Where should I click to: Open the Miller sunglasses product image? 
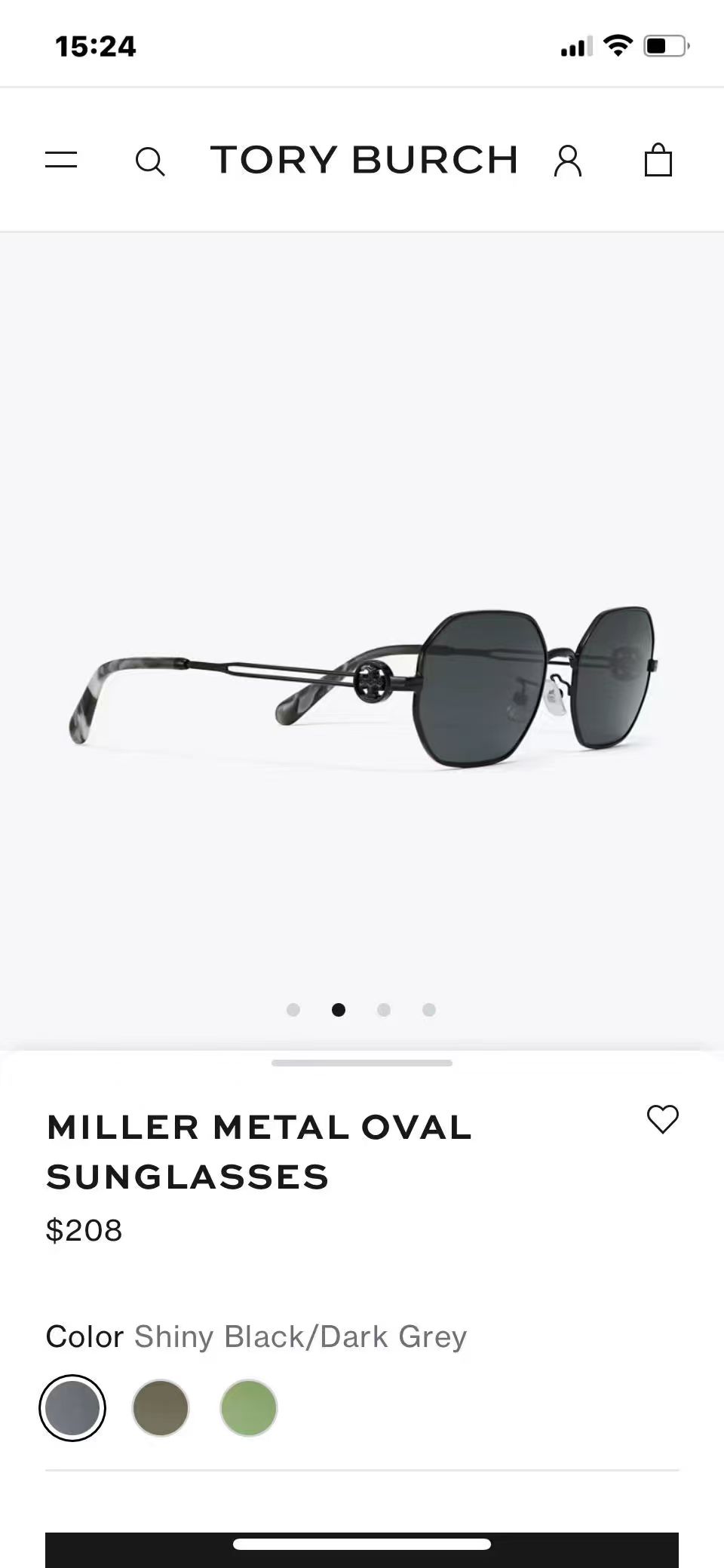pos(362,686)
